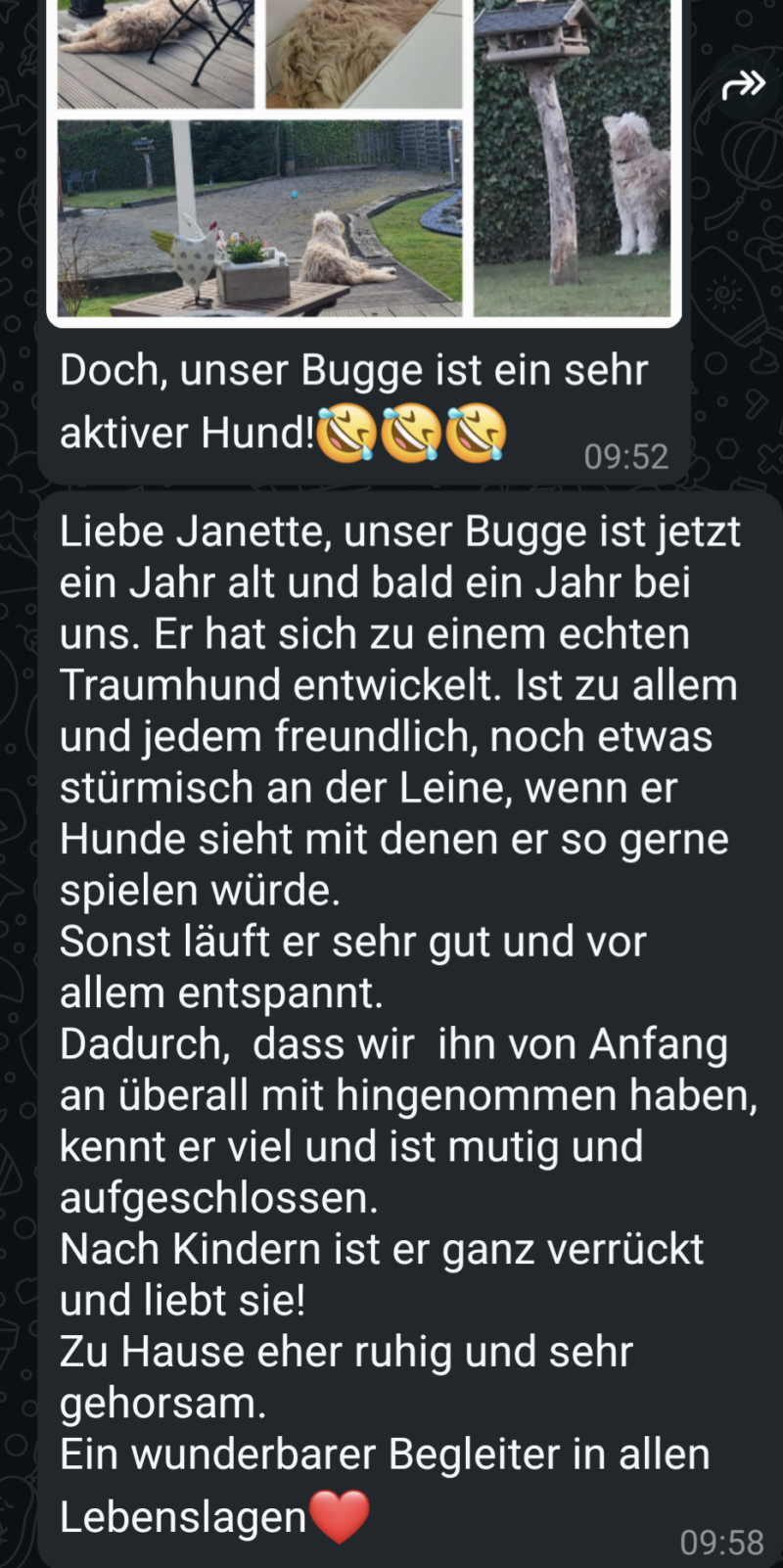The image size is (783, 1568).
Task: Forward the photo album message
Action: click(x=743, y=85)
